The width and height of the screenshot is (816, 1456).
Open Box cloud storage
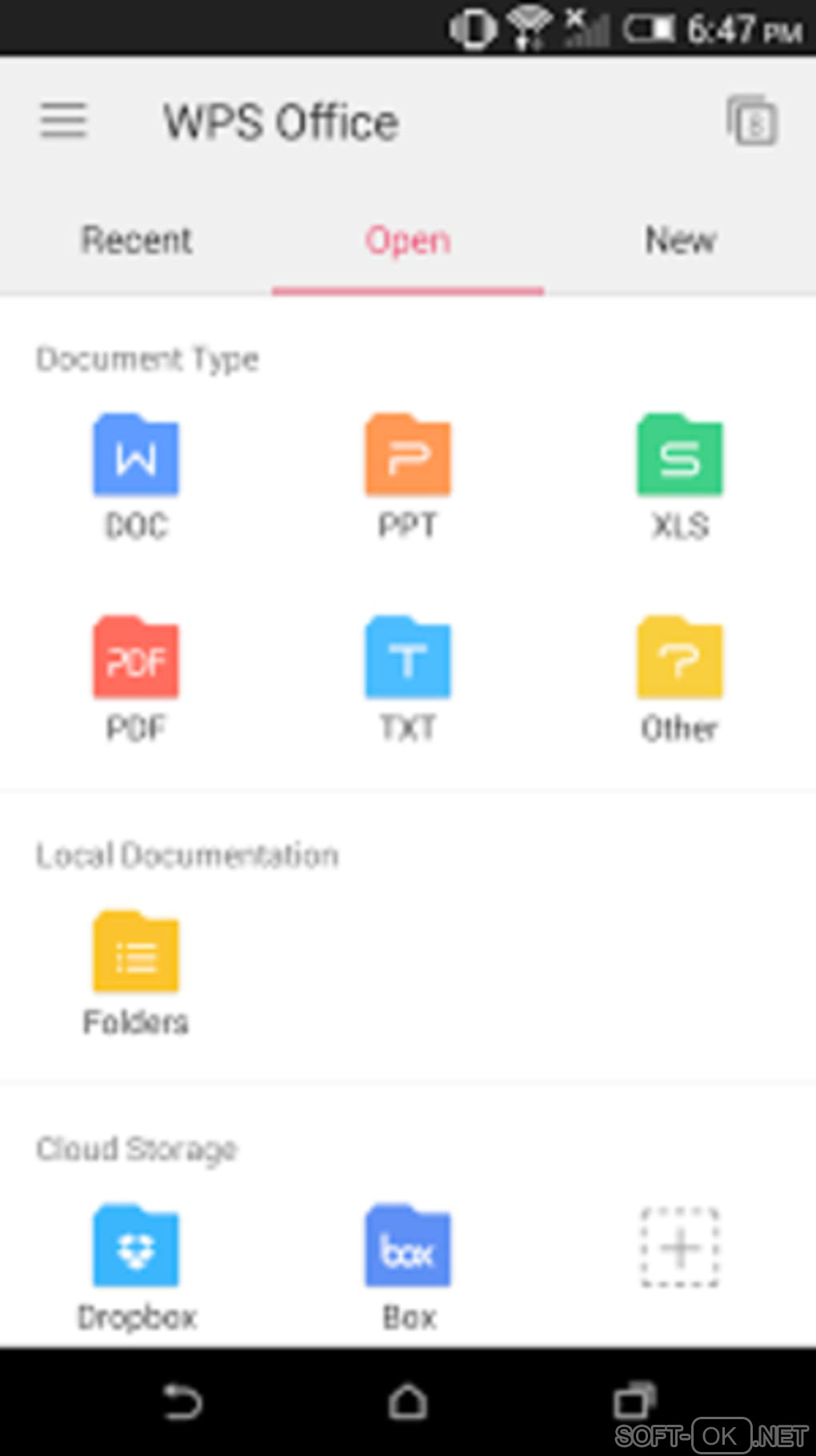408,1265
